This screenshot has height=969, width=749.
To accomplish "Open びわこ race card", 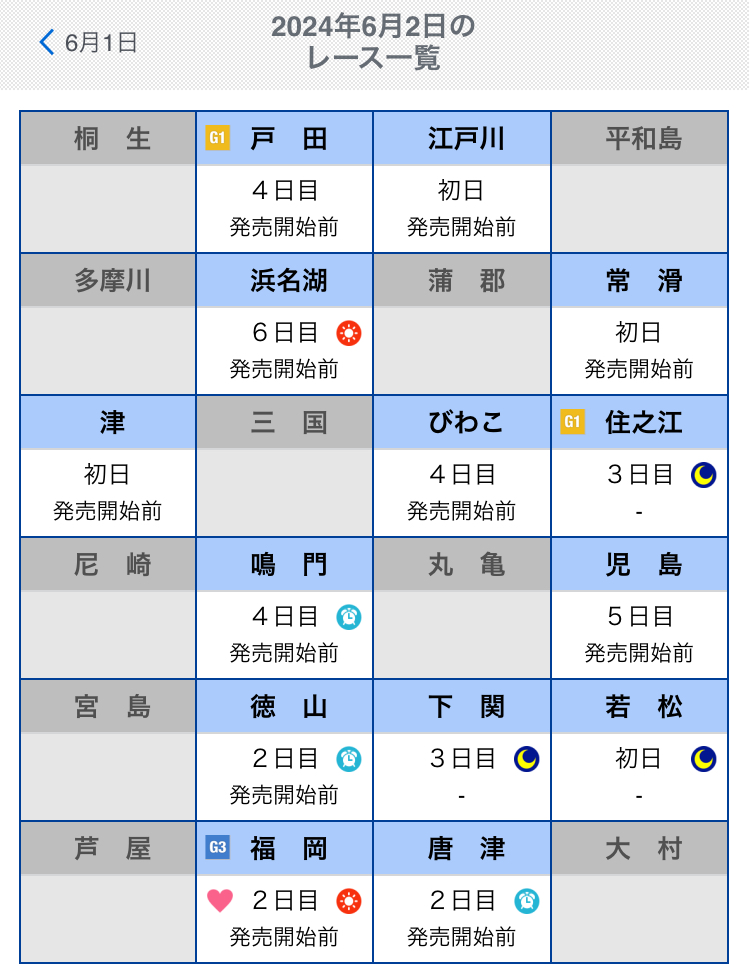I will [x=462, y=466].
